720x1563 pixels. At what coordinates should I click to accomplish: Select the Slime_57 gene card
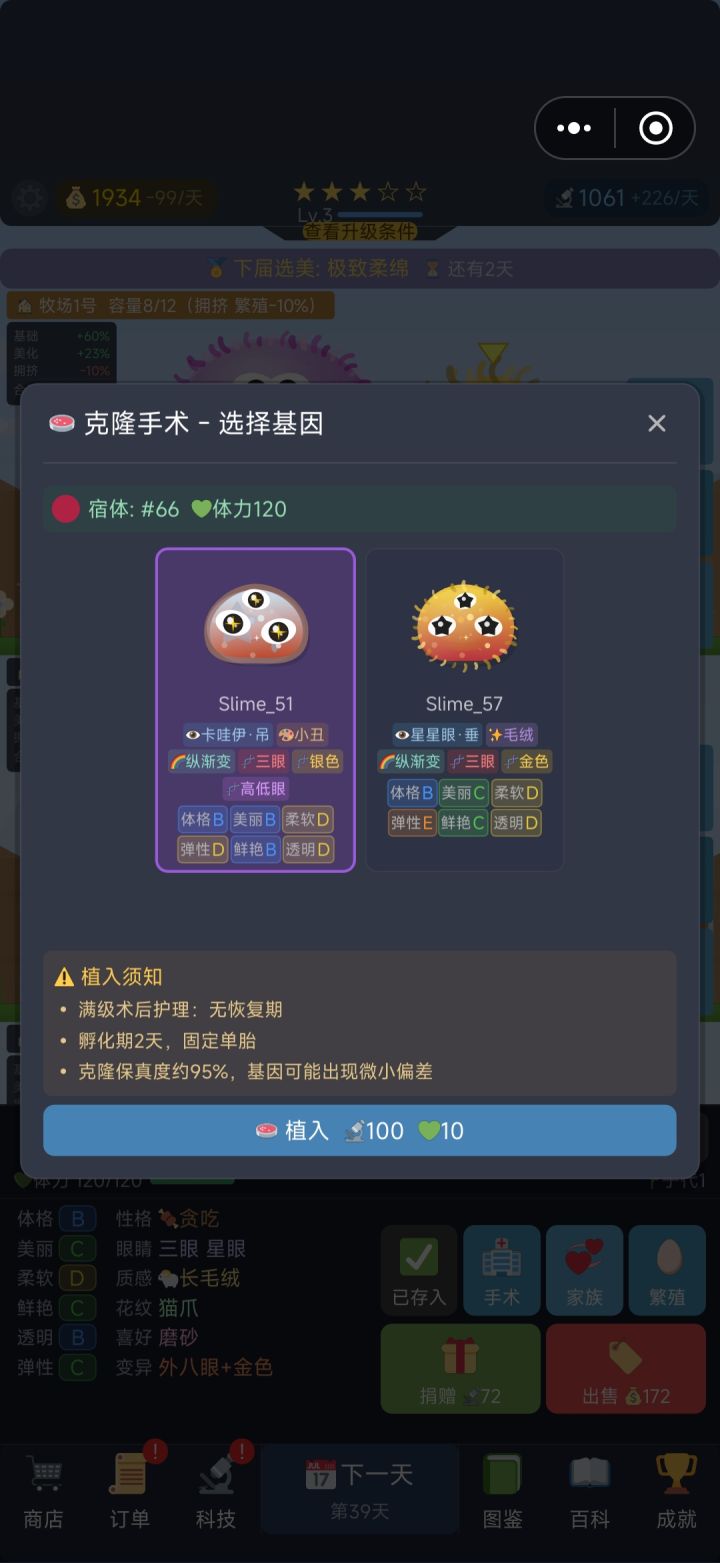pyautogui.click(x=464, y=710)
